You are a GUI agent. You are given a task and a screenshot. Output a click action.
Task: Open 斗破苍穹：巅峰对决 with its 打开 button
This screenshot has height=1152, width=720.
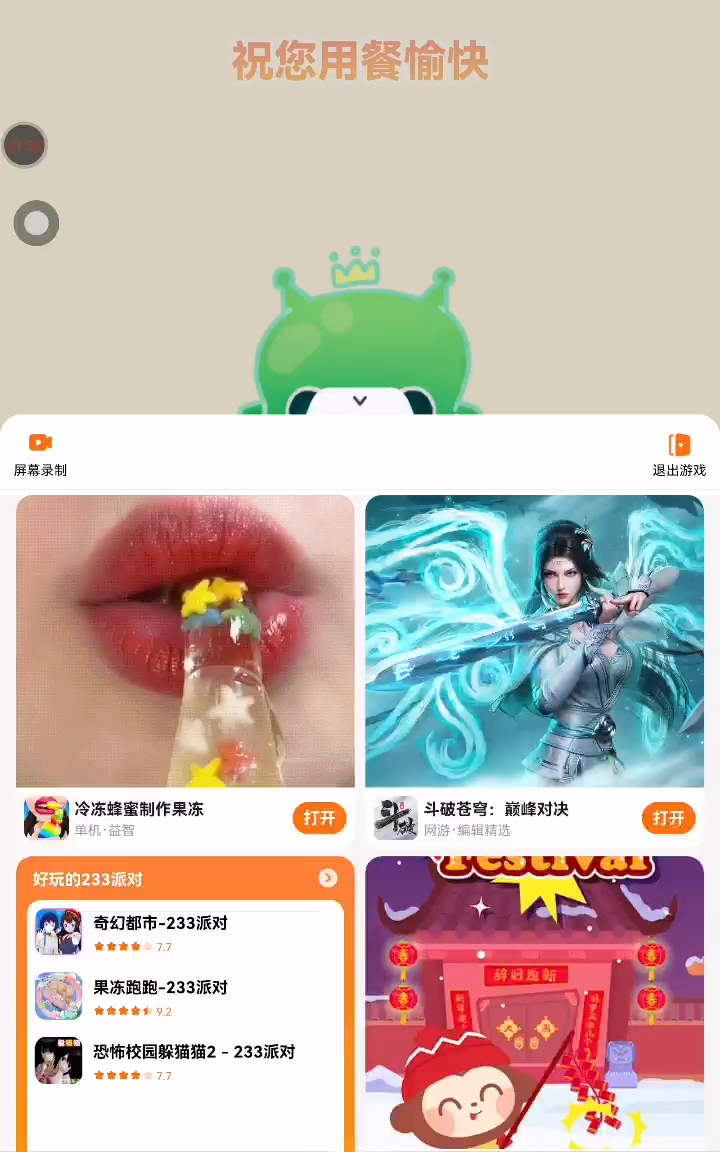click(x=669, y=818)
